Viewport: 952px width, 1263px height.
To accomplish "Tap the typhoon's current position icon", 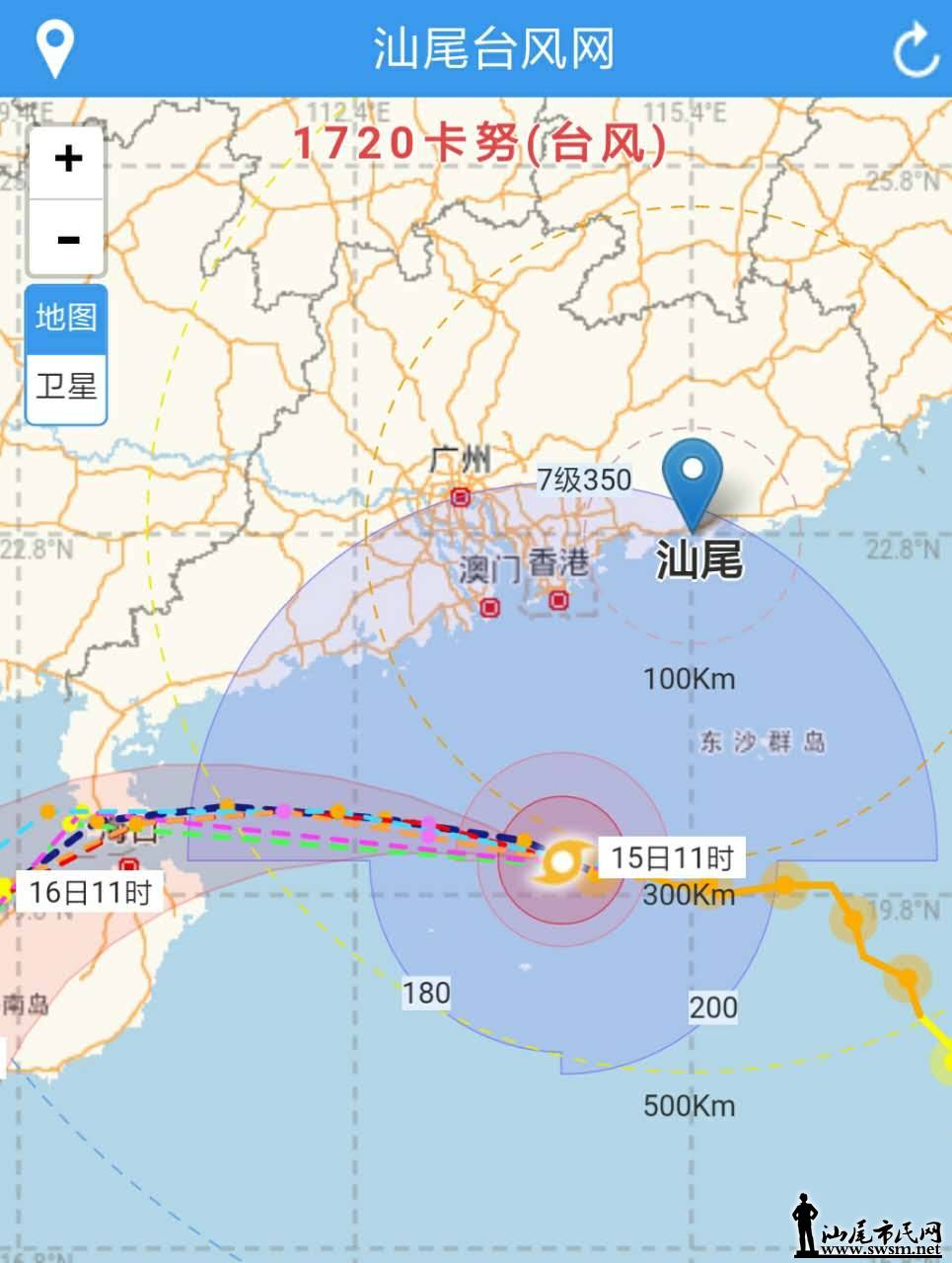I will tap(562, 862).
